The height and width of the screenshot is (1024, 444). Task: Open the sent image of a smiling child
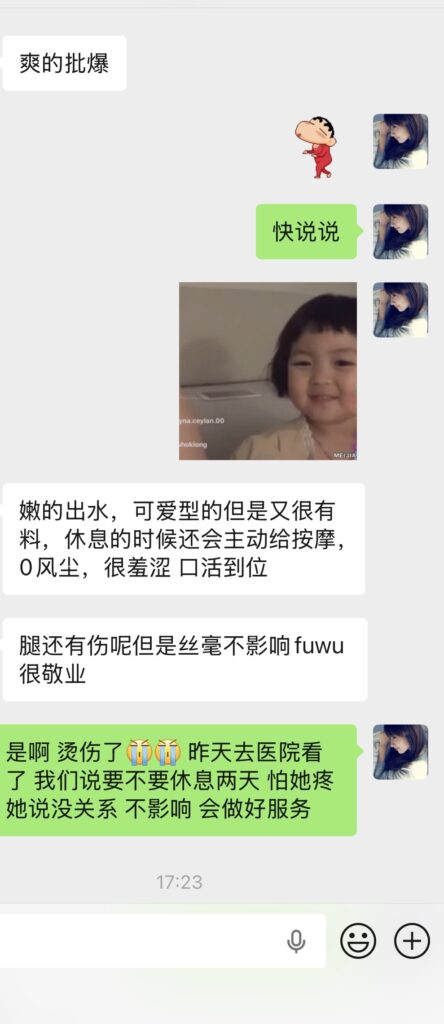[268, 371]
